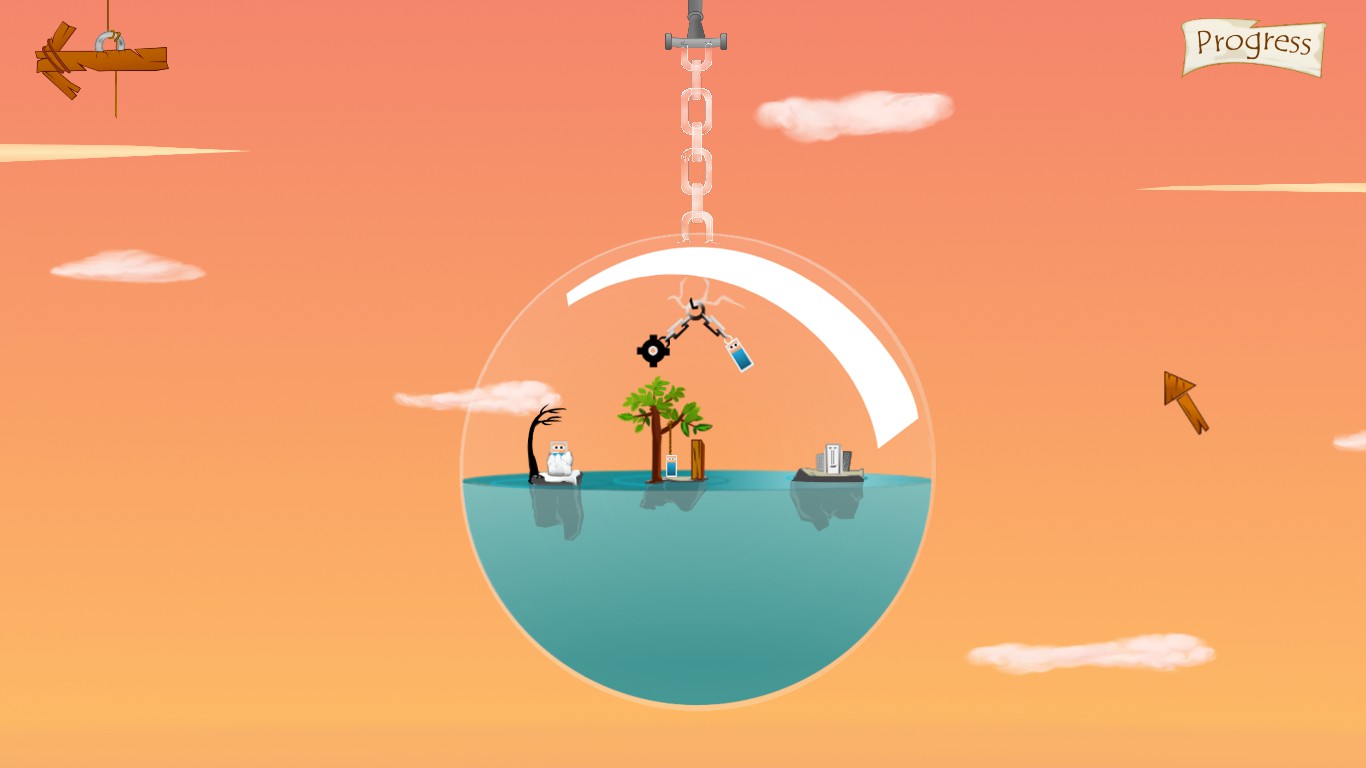Select the island with gray buildings
Image resolution: width=1366 pixels, height=768 pixels.
pyautogui.click(x=829, y=464)
